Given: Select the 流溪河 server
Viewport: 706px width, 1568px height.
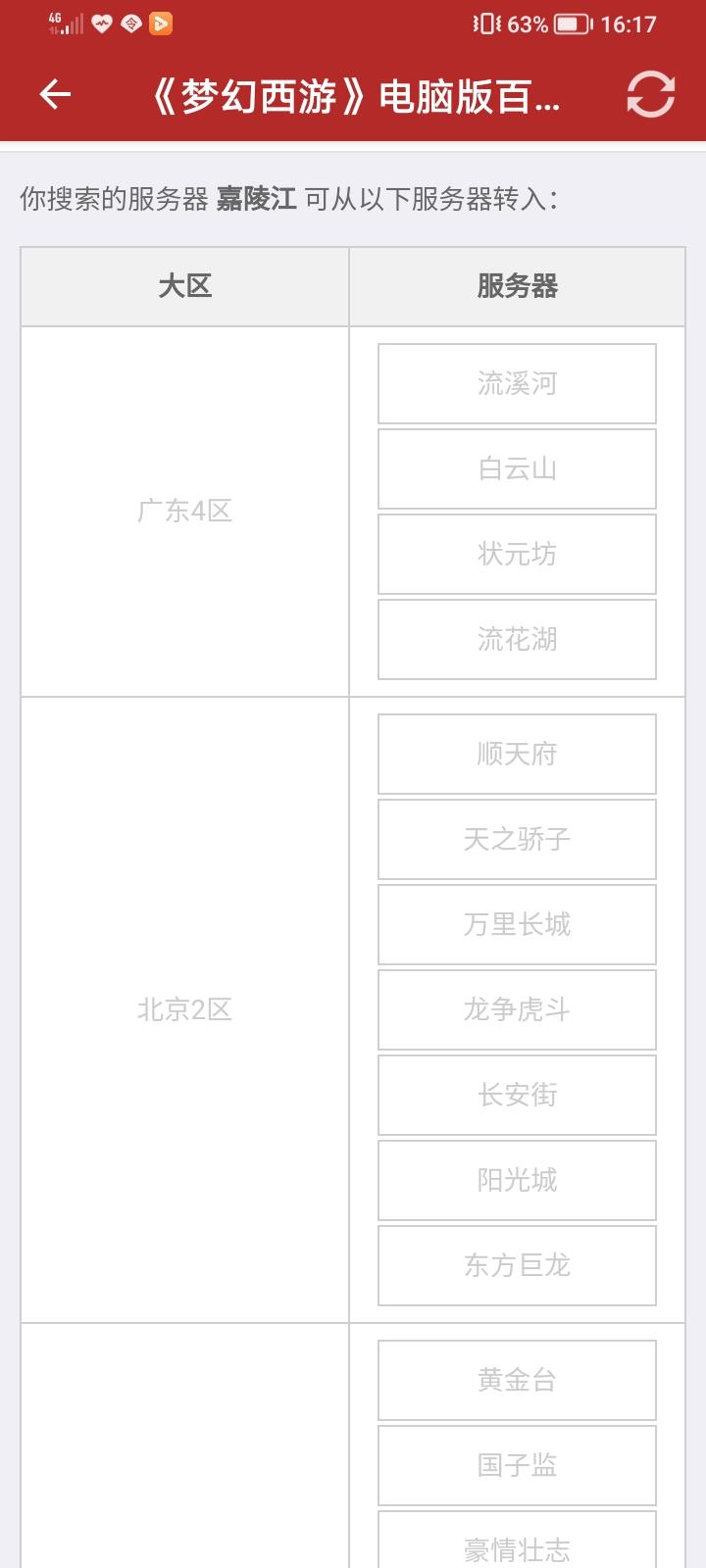Looking at the screenshot, I should click(517, 383).
